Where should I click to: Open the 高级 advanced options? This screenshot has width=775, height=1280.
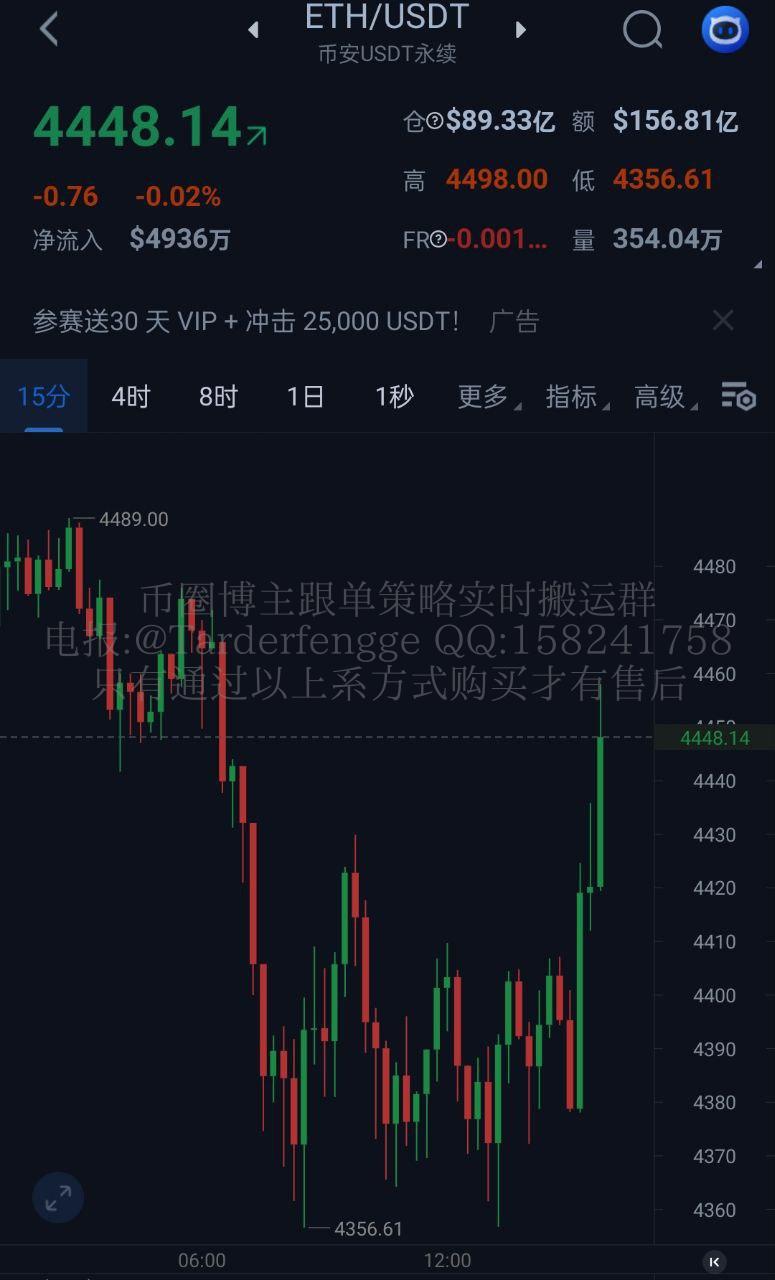coord(662,397)
